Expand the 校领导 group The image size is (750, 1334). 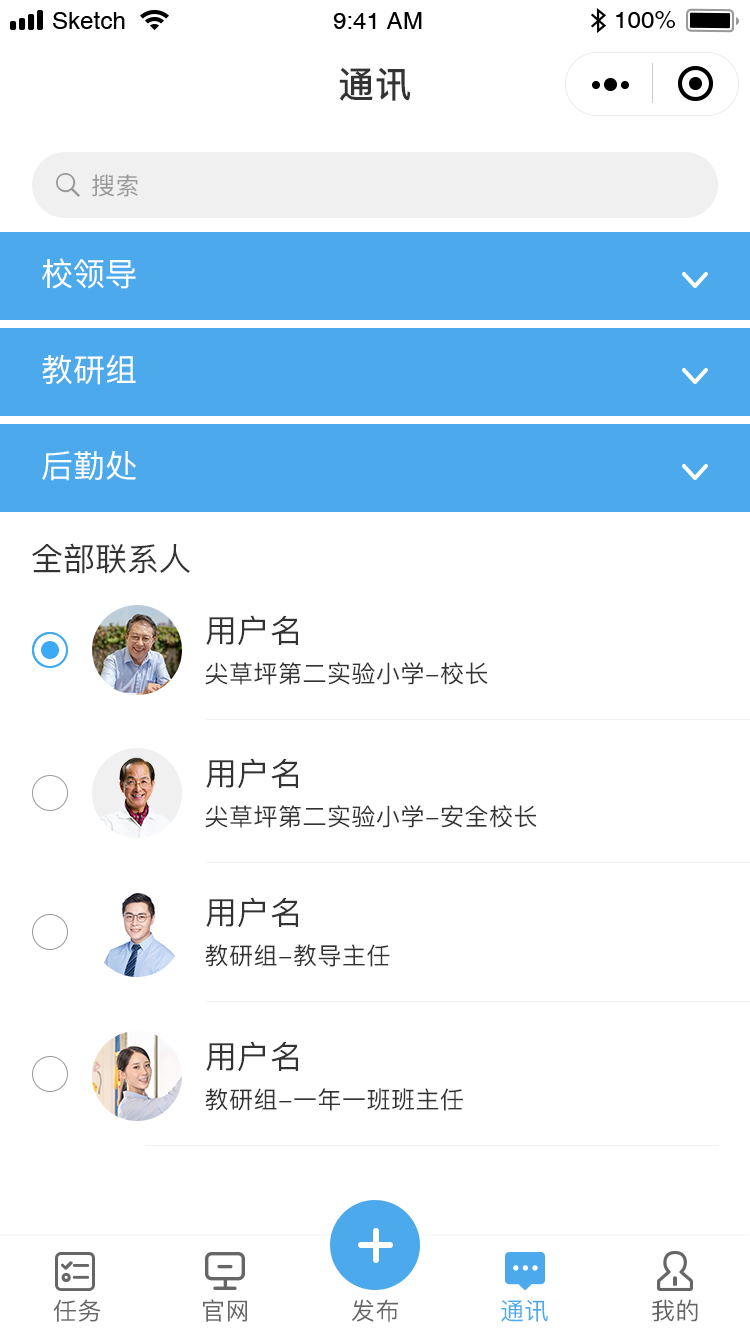click(375, 276)
